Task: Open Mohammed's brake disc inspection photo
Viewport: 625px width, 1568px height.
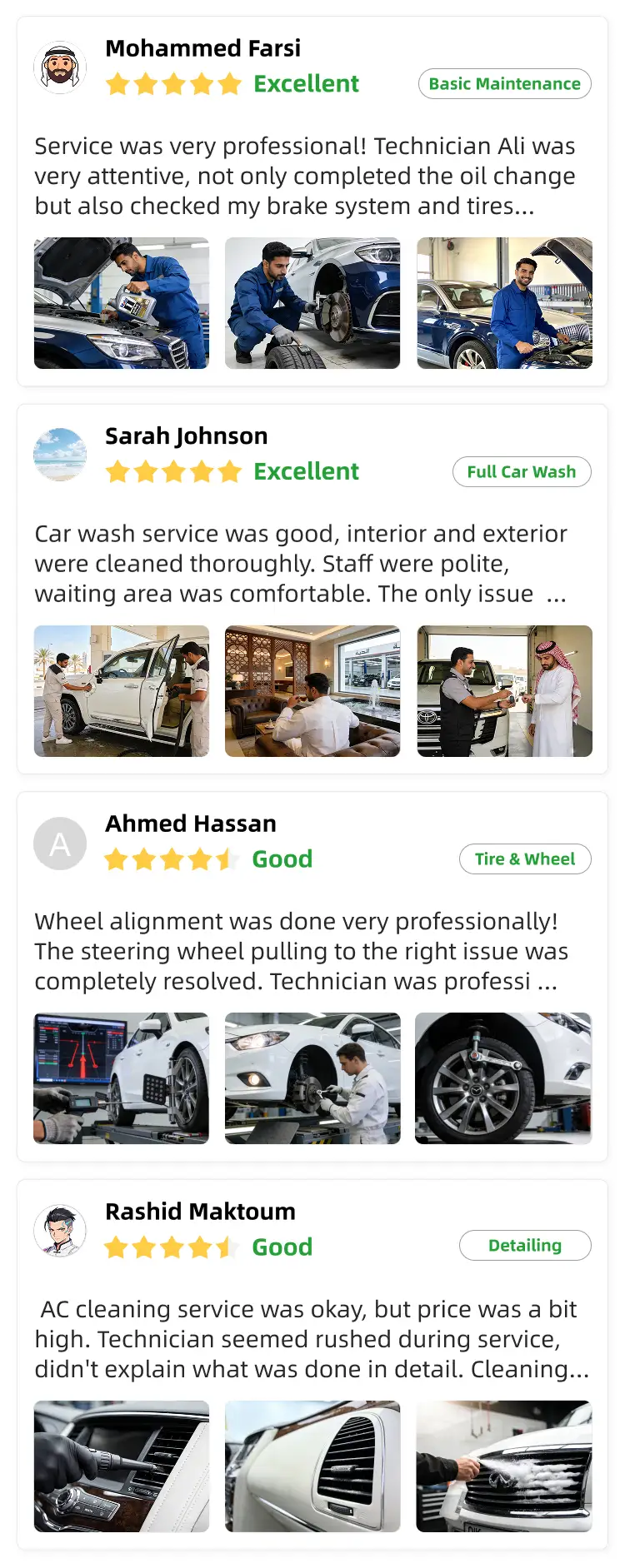Action: pos(312,303)
